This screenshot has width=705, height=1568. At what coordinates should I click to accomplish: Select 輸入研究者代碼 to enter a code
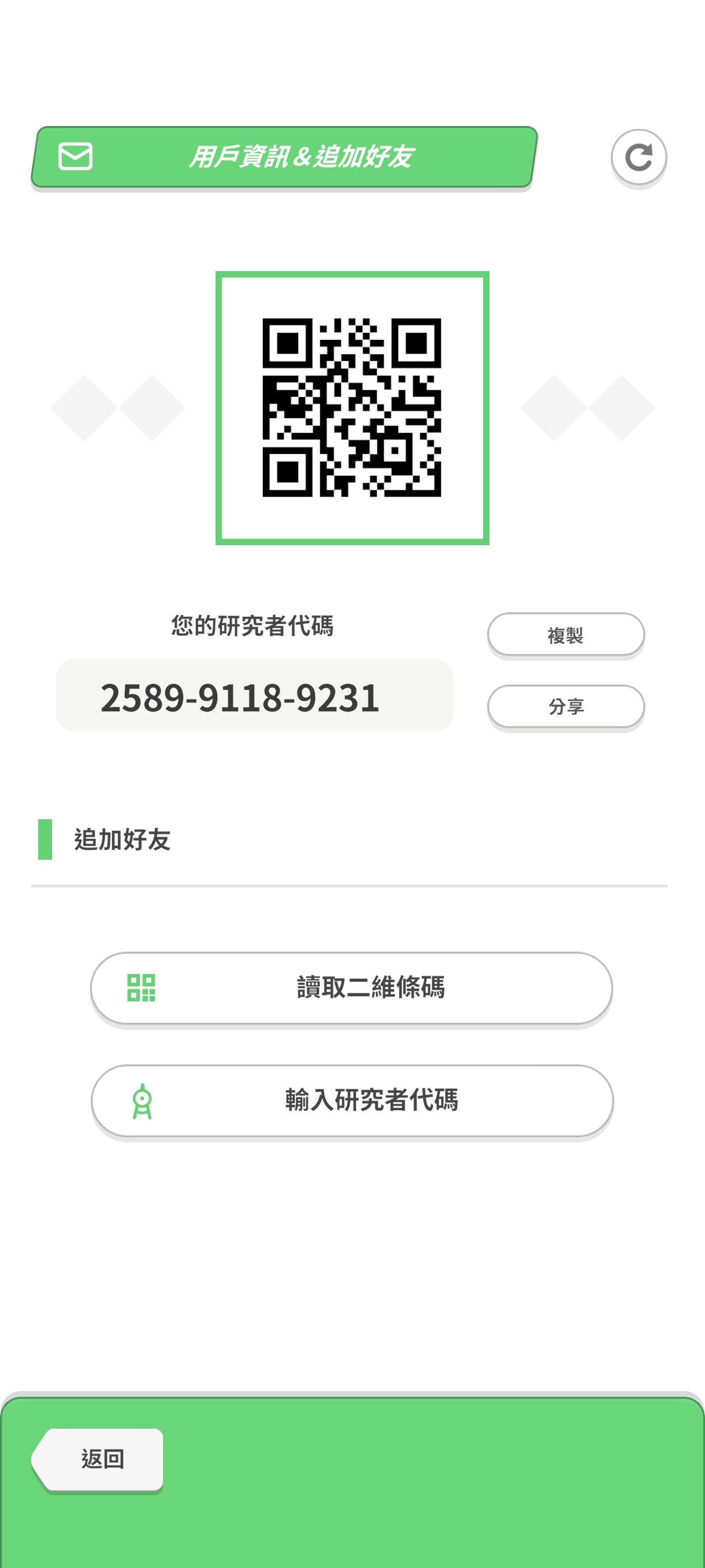click(351, 1100)
